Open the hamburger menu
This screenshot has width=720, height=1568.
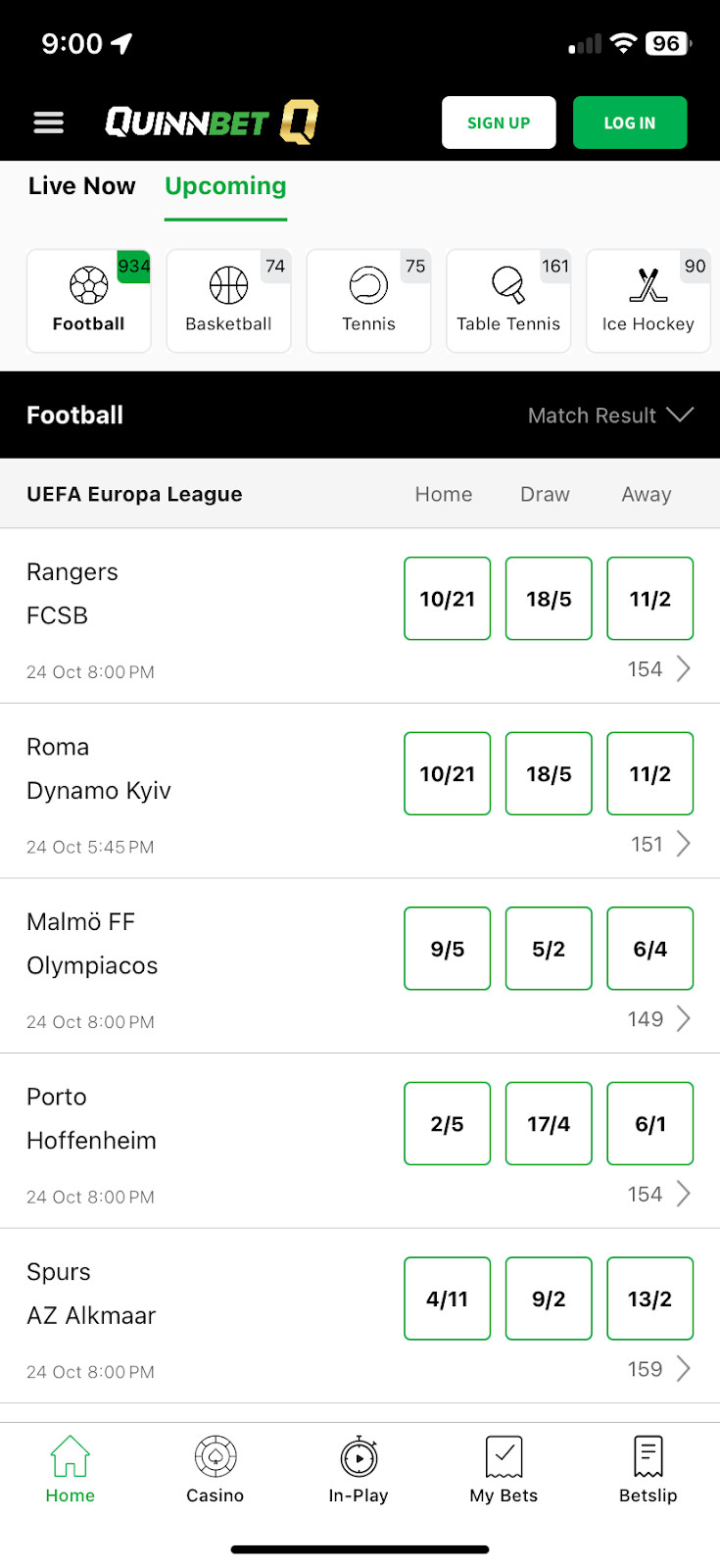tap(48, 122)
